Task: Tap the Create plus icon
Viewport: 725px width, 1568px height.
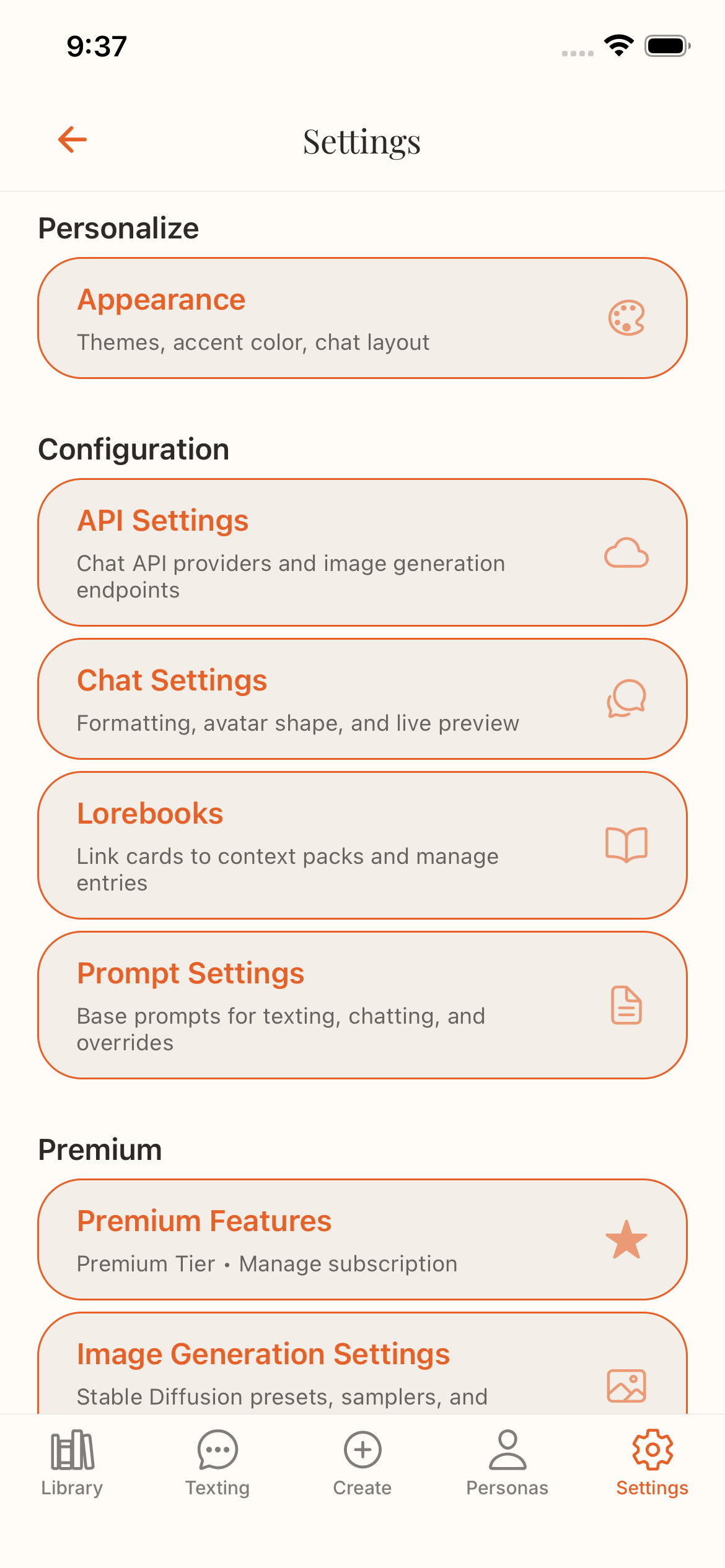Action: coord(362,1451)
